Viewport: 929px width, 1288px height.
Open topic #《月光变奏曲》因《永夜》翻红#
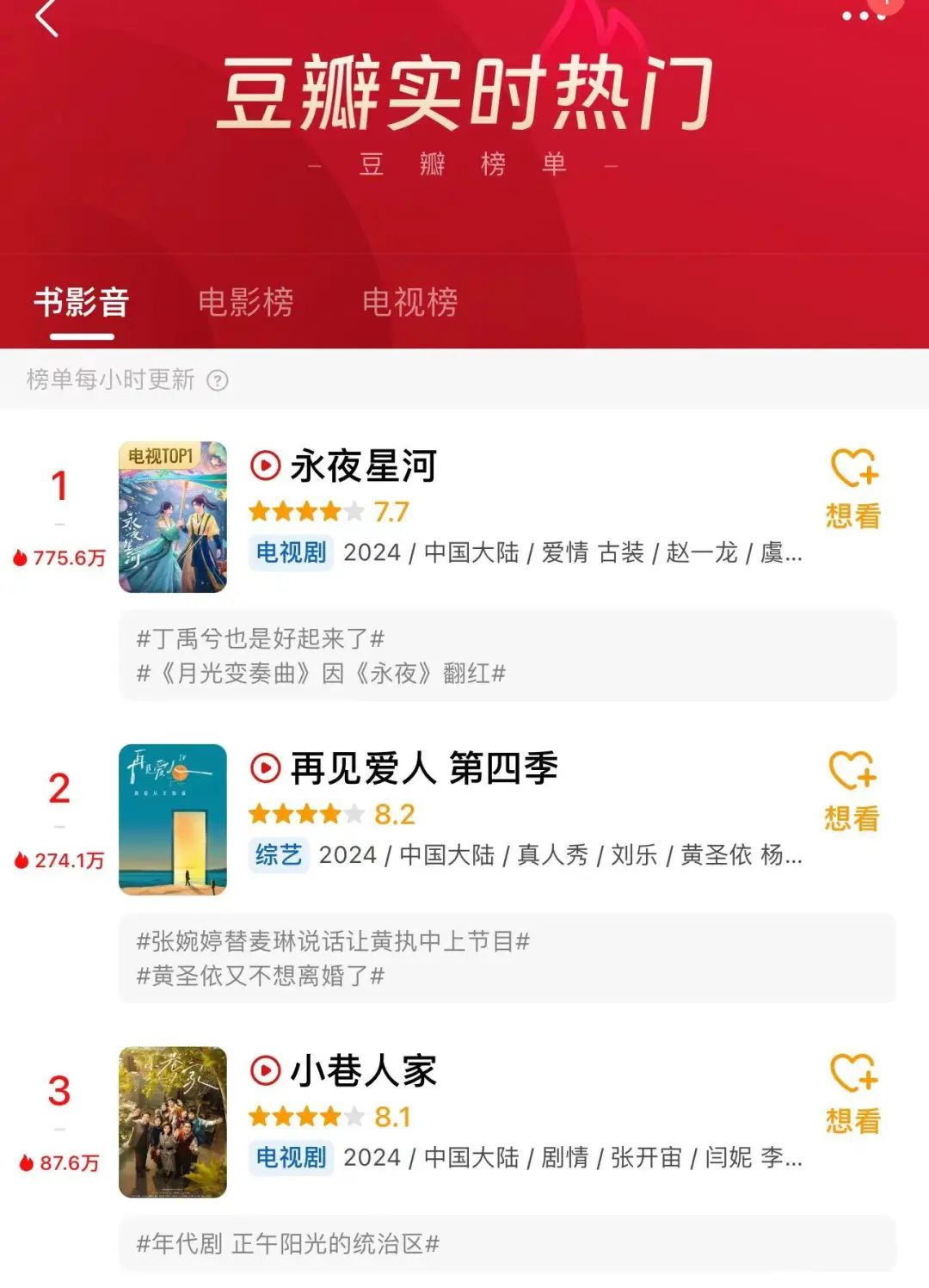point(321,673)
